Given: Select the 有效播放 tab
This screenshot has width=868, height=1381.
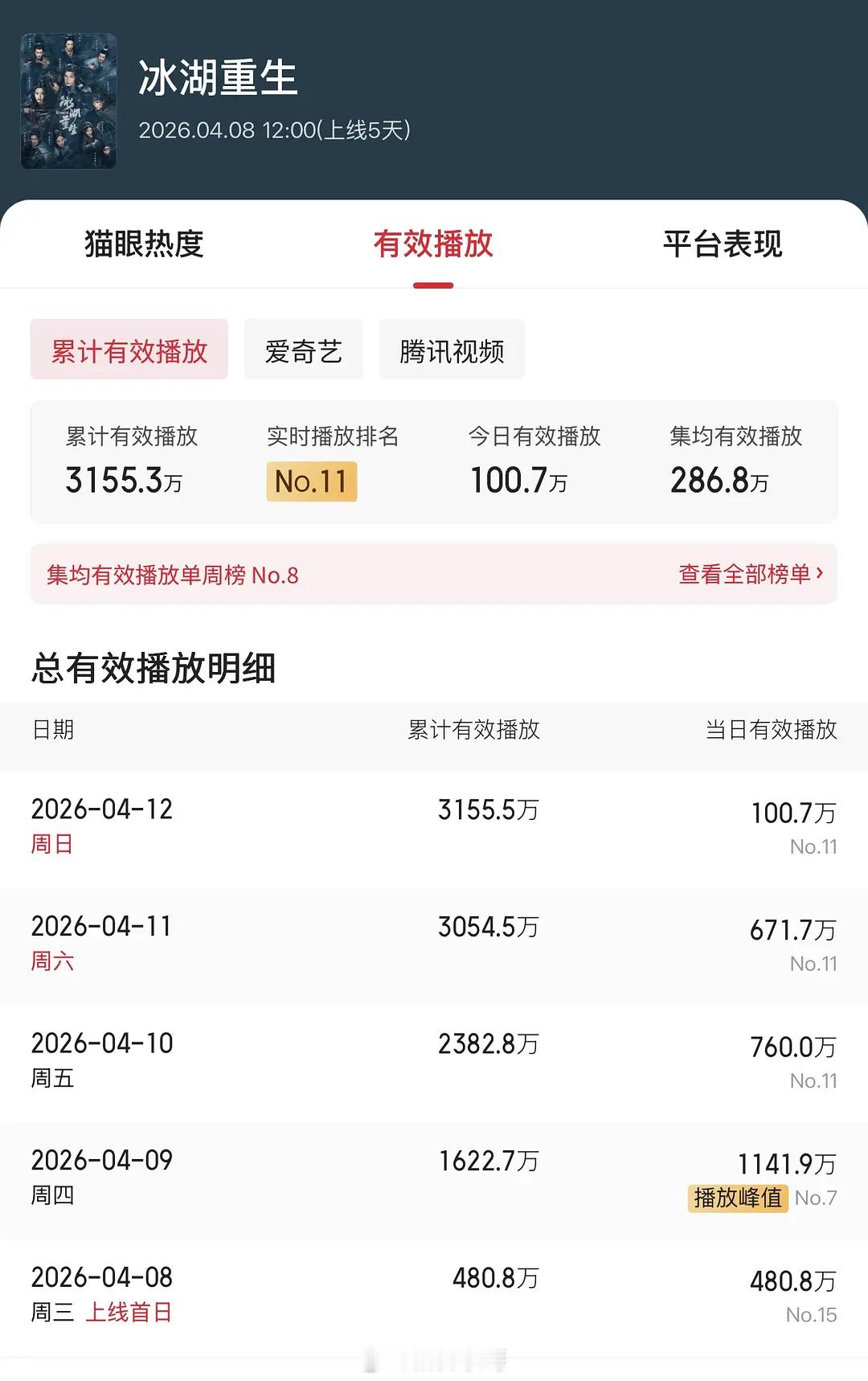Looking at the screenshot, I should pyautogui.click(x=434, y=246).
